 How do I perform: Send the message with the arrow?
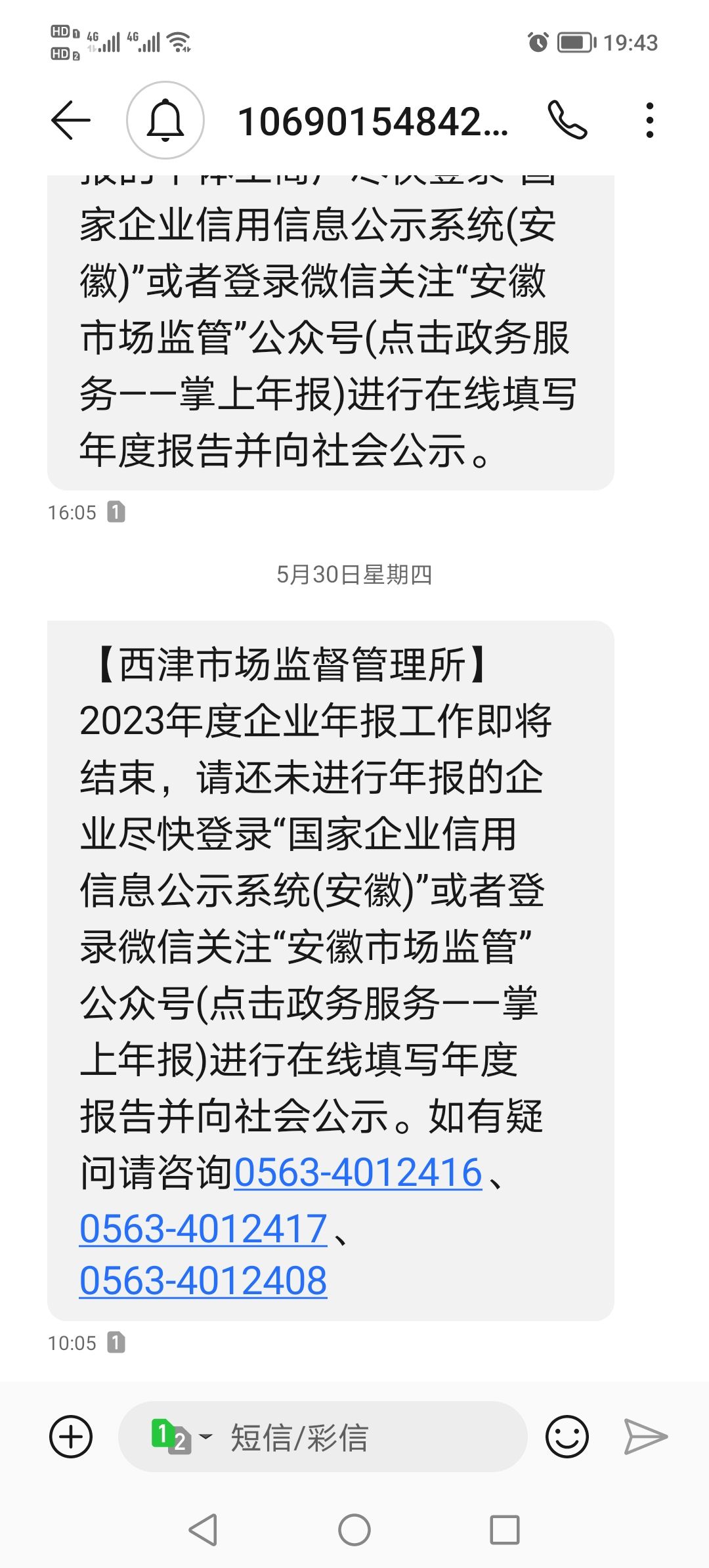pos(645,1437)
